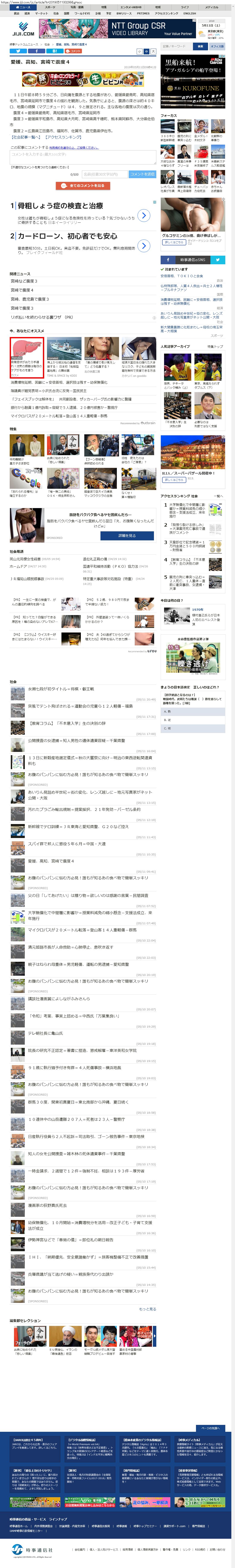This screenshot has height=1568, width=235.
Task: Read 永瀬七段が初タイトル＝将棋・叡王戦
Action: 61,689
